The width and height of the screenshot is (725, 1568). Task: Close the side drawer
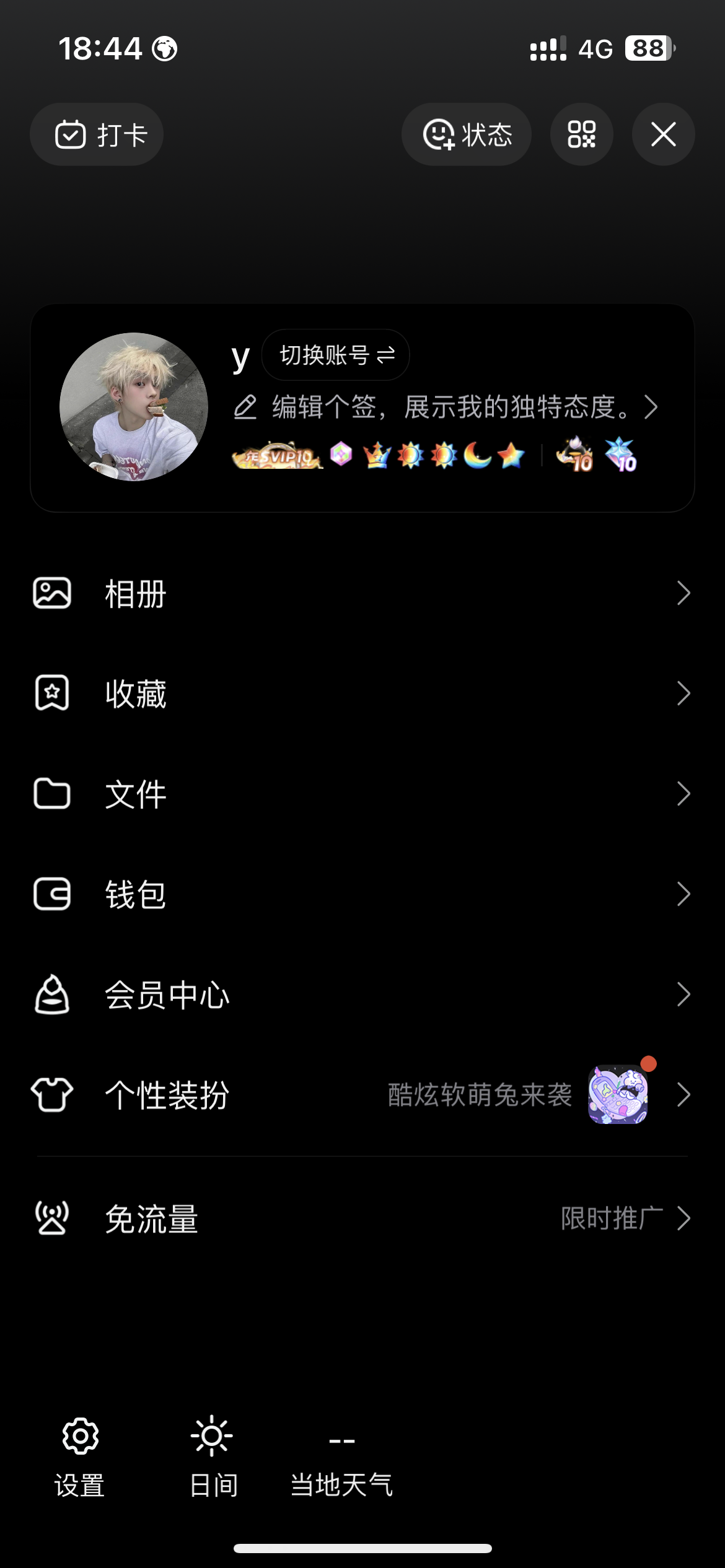(663, 134)
